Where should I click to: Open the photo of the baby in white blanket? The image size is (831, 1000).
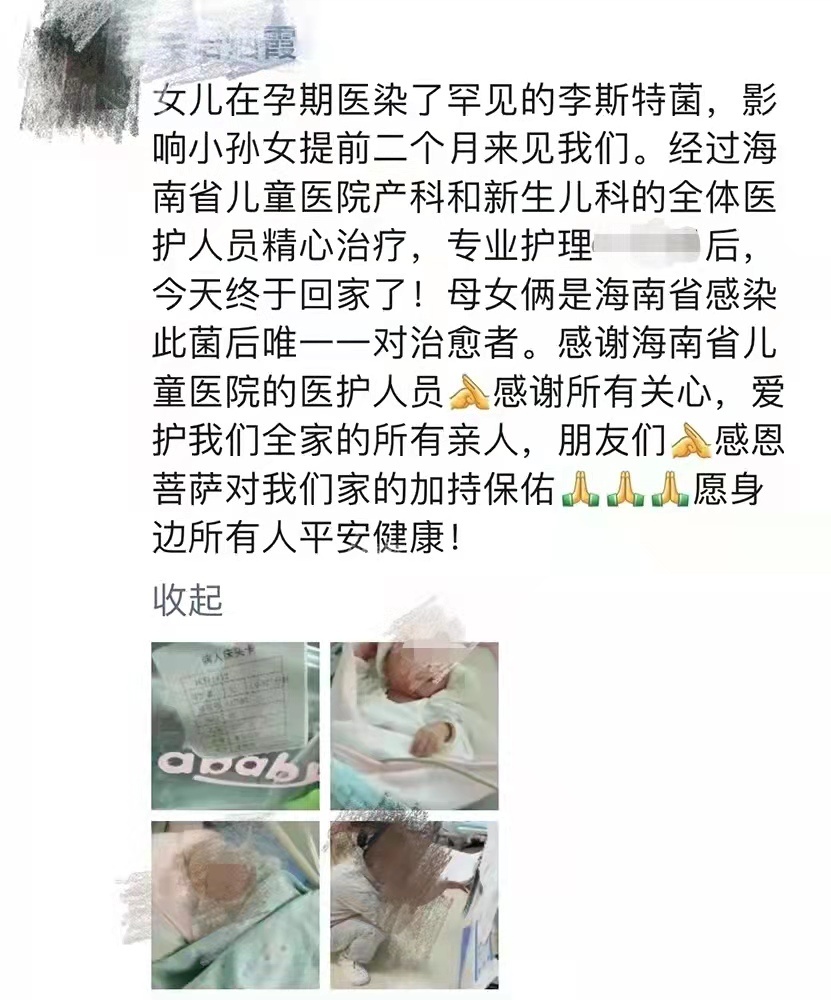click(x=414, y=725)
